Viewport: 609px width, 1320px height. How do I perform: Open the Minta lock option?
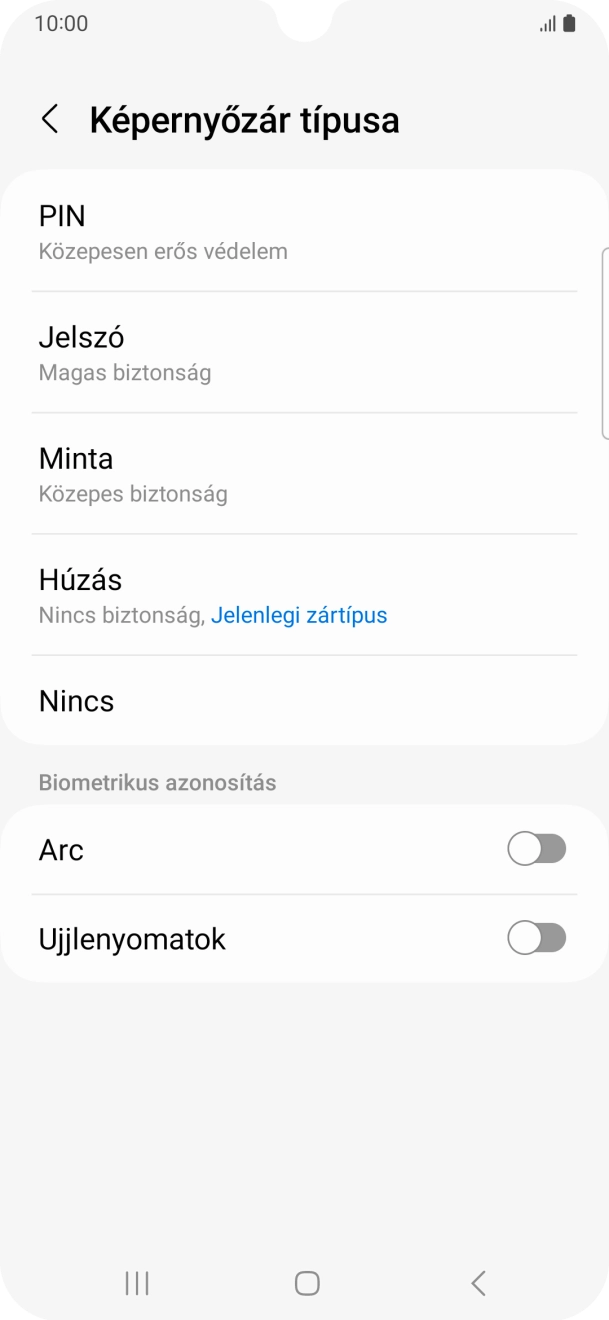pyautogui.click(x=304, y=474)
